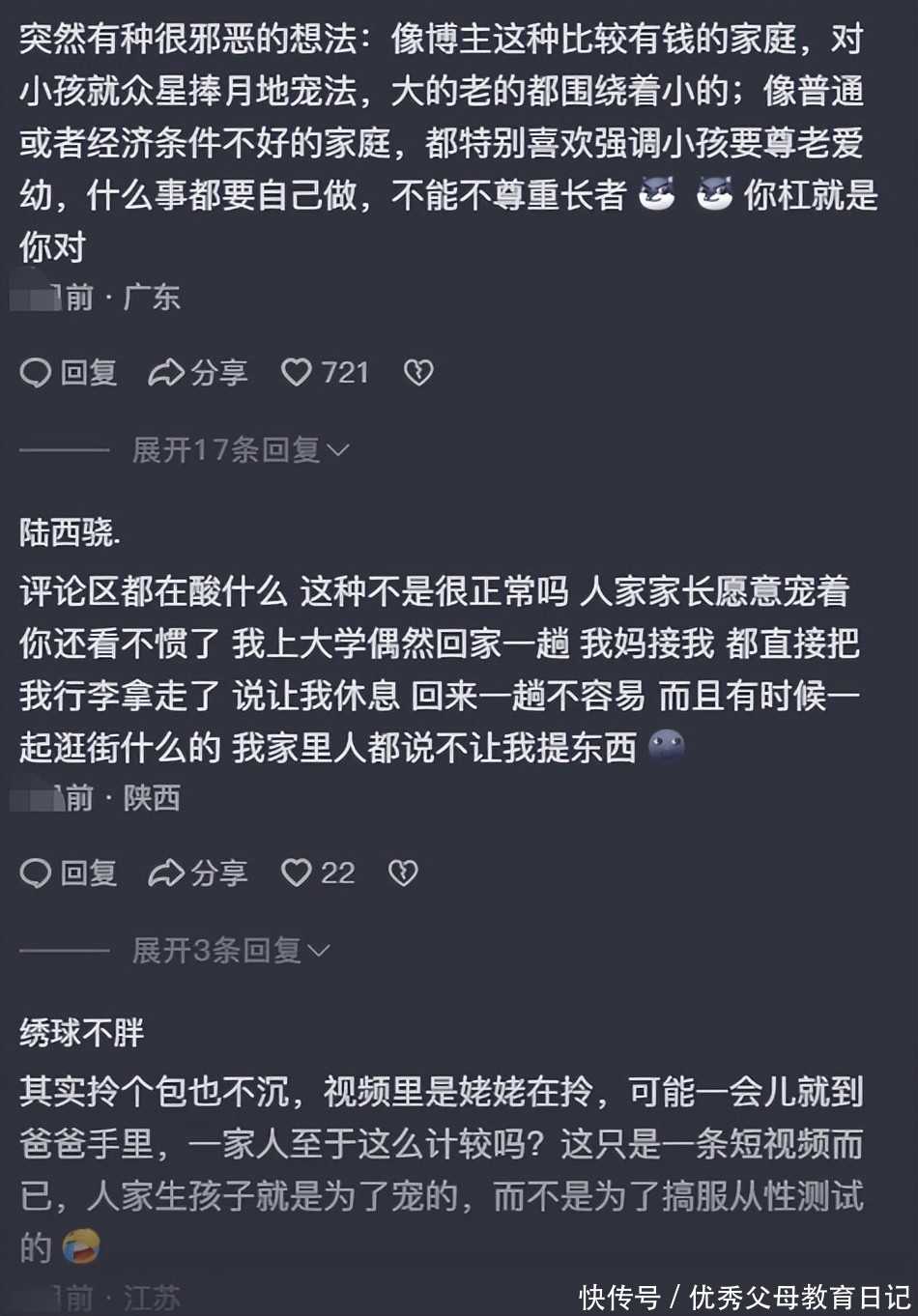Expand 展开17条回复 replies
The image size is (918, 1316).
click(240, 450)
